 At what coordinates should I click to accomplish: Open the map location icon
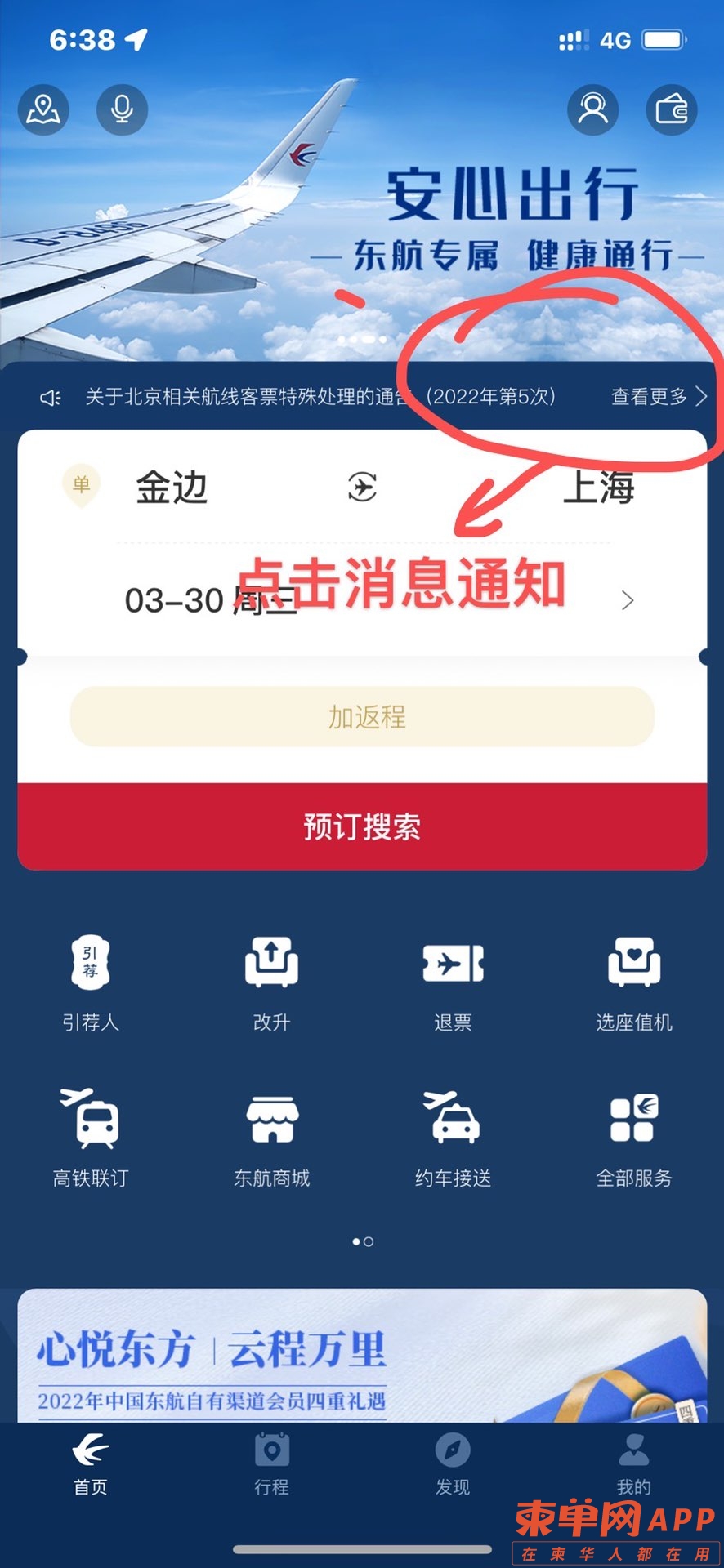pyautogui.click(x=43, y=109)
